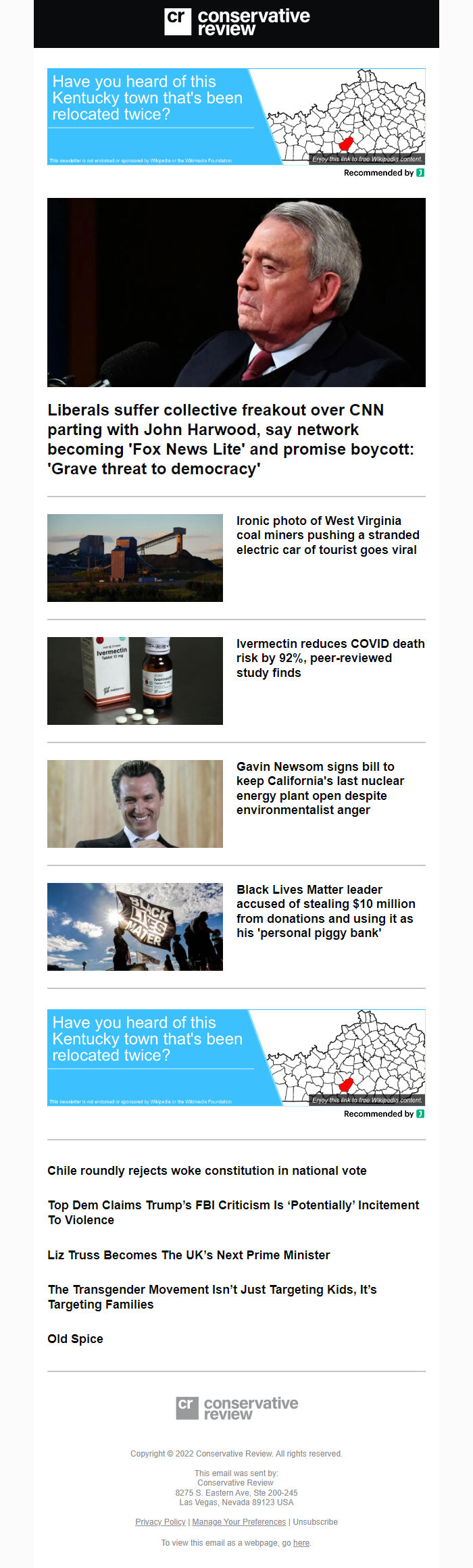The image size is (473, 1568).
Task: Read the West Virginia coal miners story
Action: 327,535
